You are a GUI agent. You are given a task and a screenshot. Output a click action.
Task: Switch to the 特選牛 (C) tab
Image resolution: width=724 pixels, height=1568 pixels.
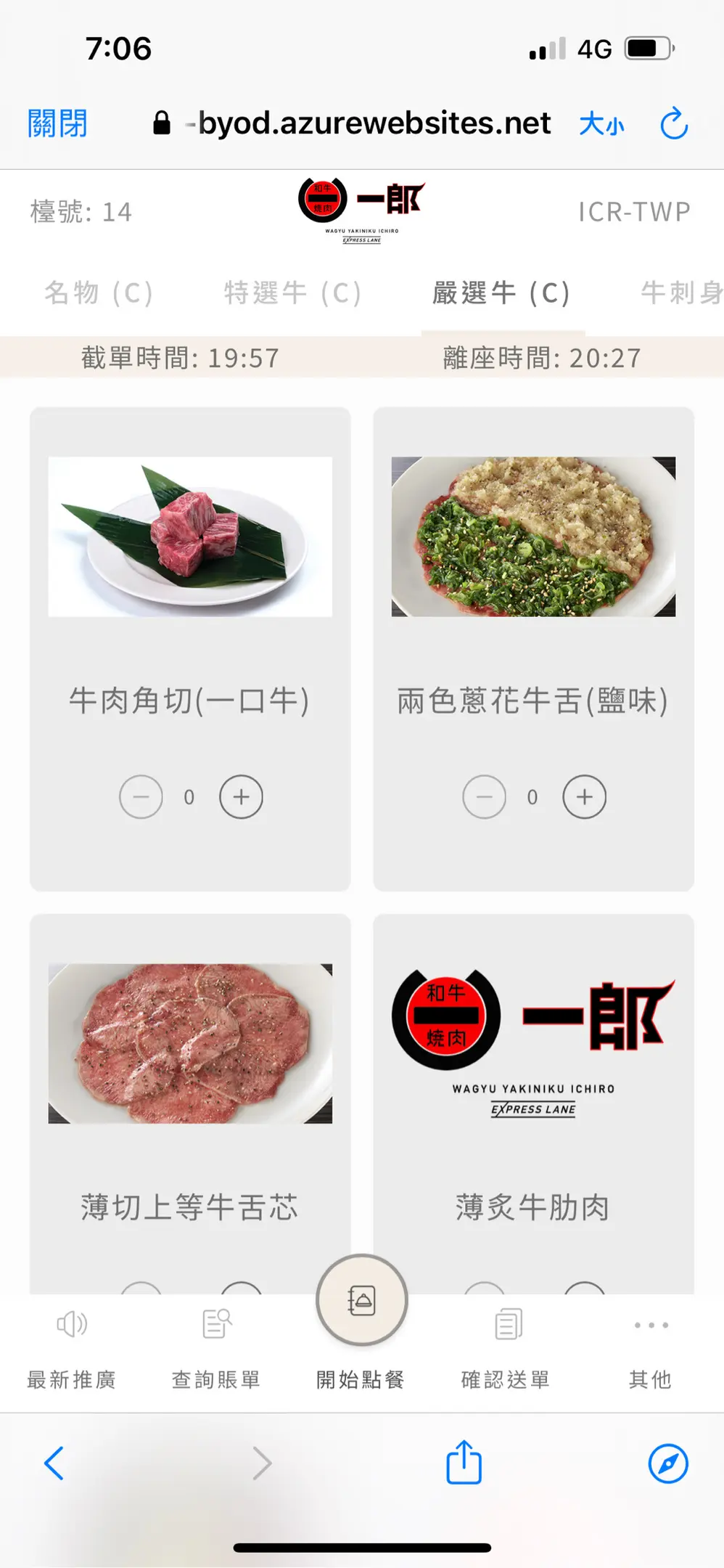(293, 293)
